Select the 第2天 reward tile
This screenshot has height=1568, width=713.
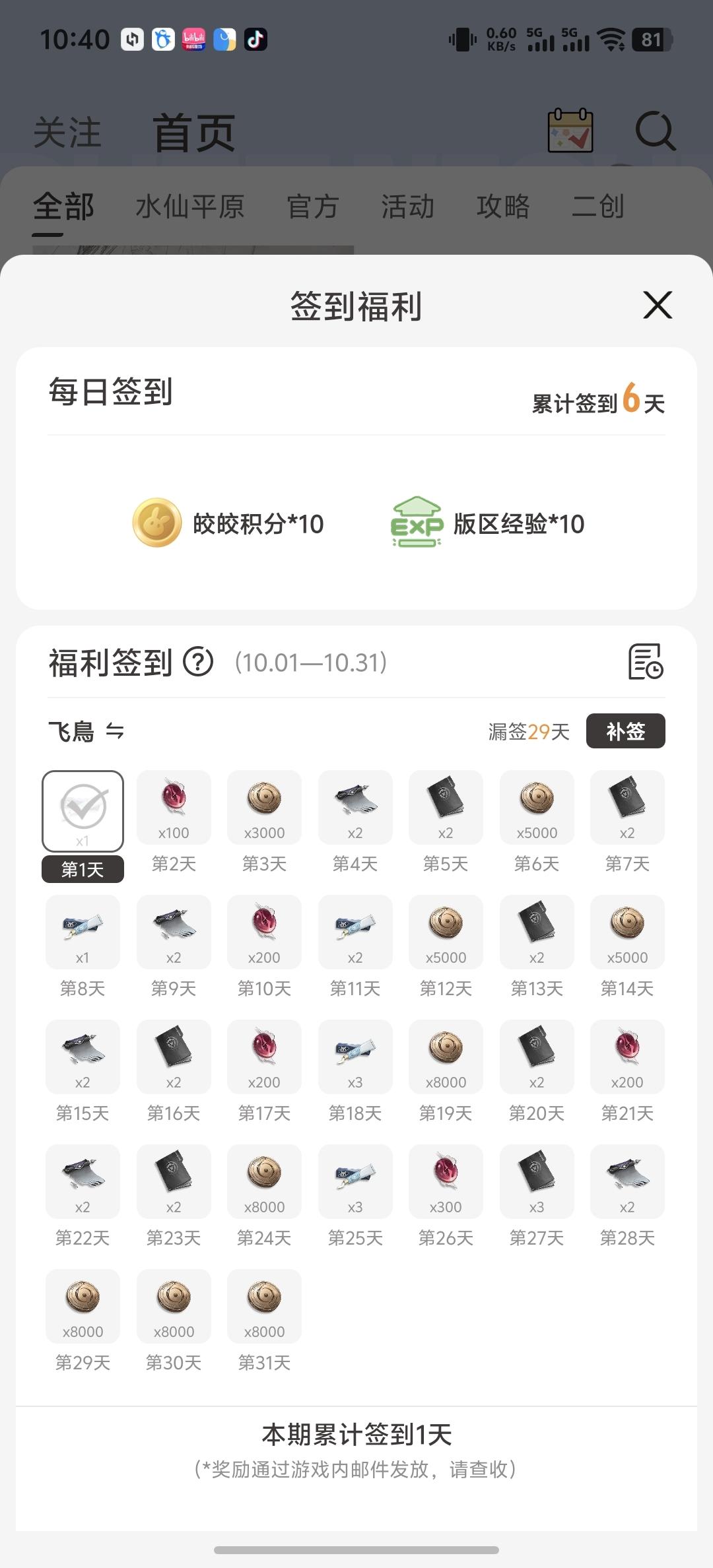tap(174, 808)
